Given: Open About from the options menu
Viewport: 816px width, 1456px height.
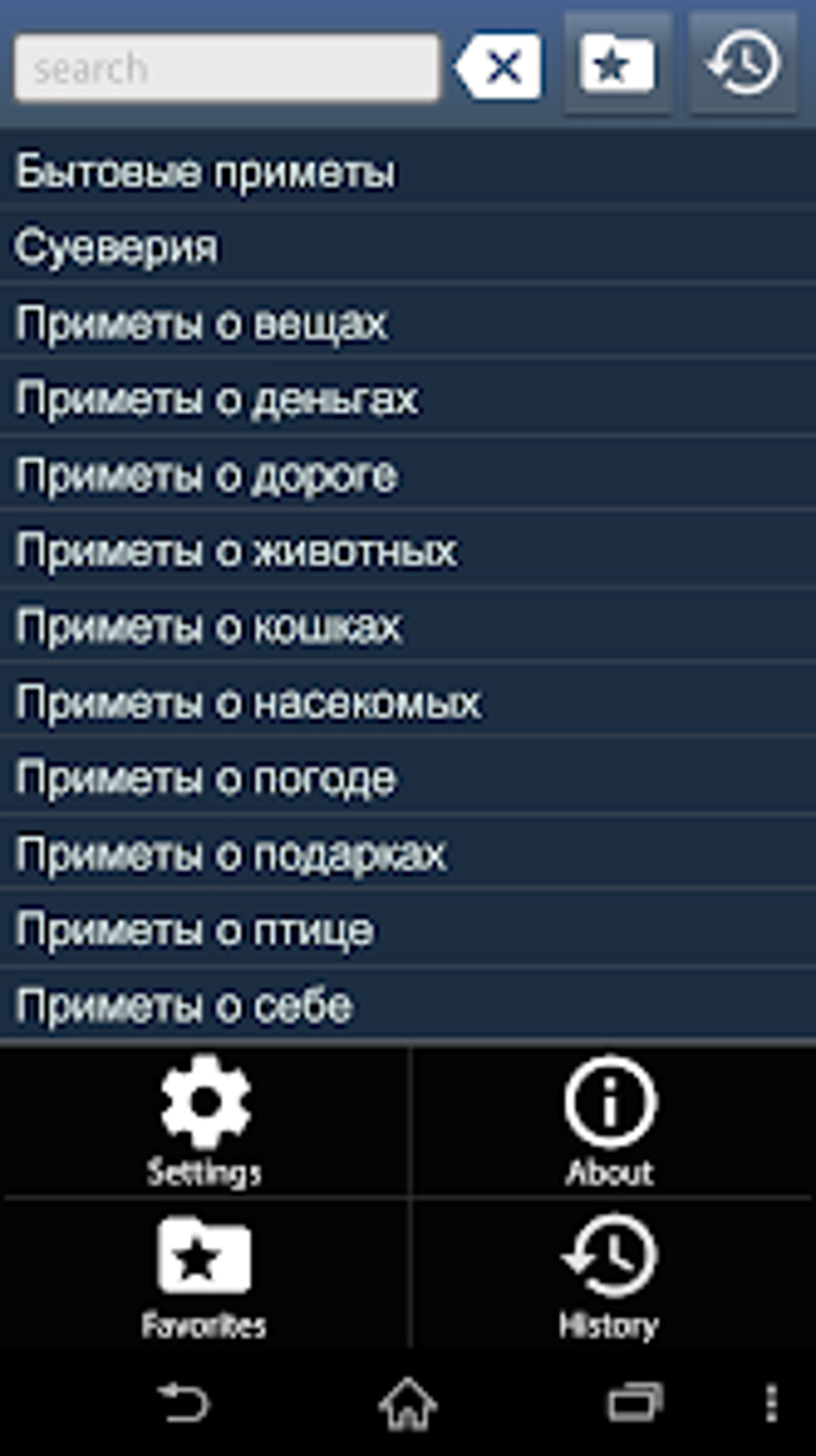Looking at the screenshot, I should (x=610, y=1122).
